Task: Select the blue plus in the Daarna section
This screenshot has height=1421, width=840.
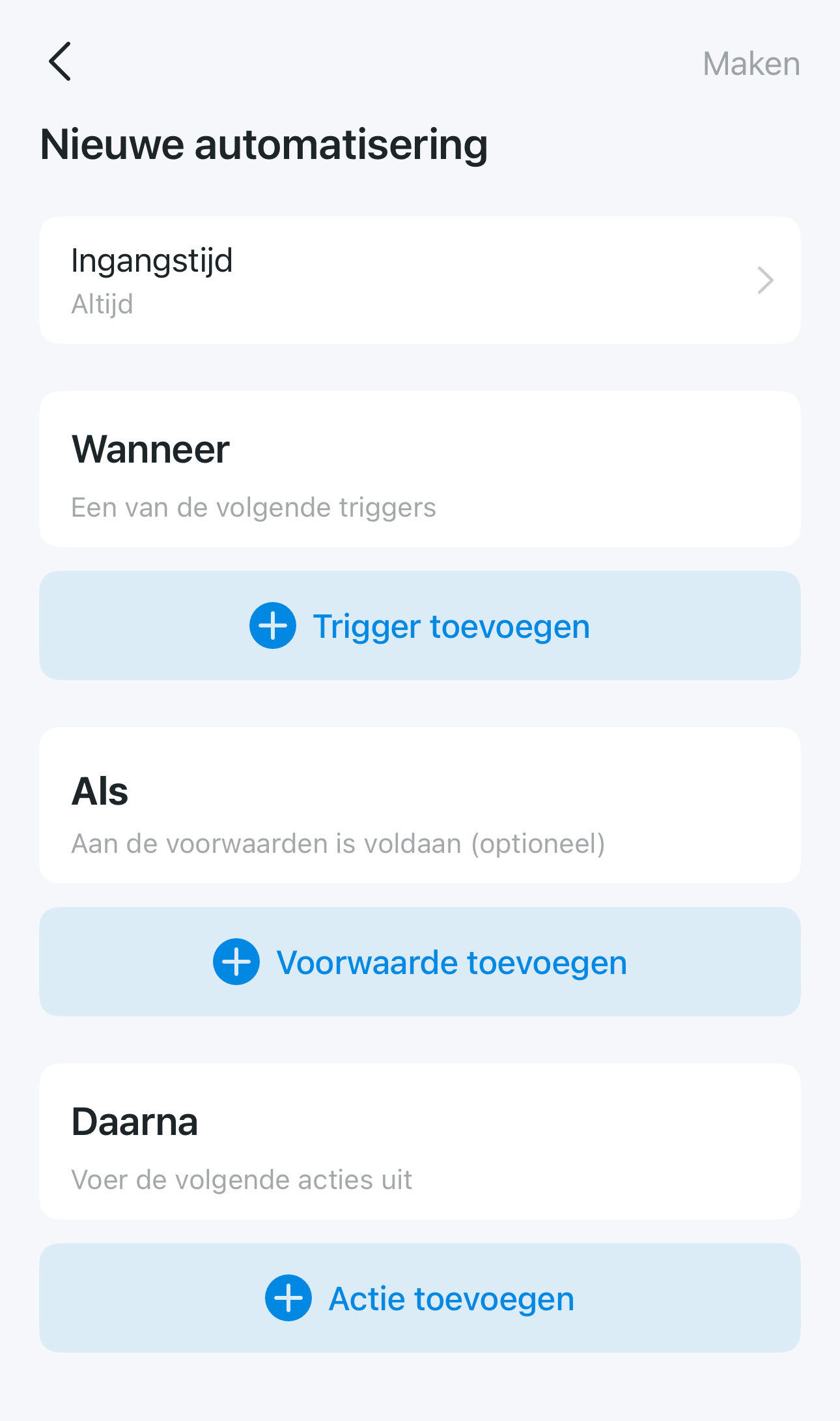Action: (287, 1299)
